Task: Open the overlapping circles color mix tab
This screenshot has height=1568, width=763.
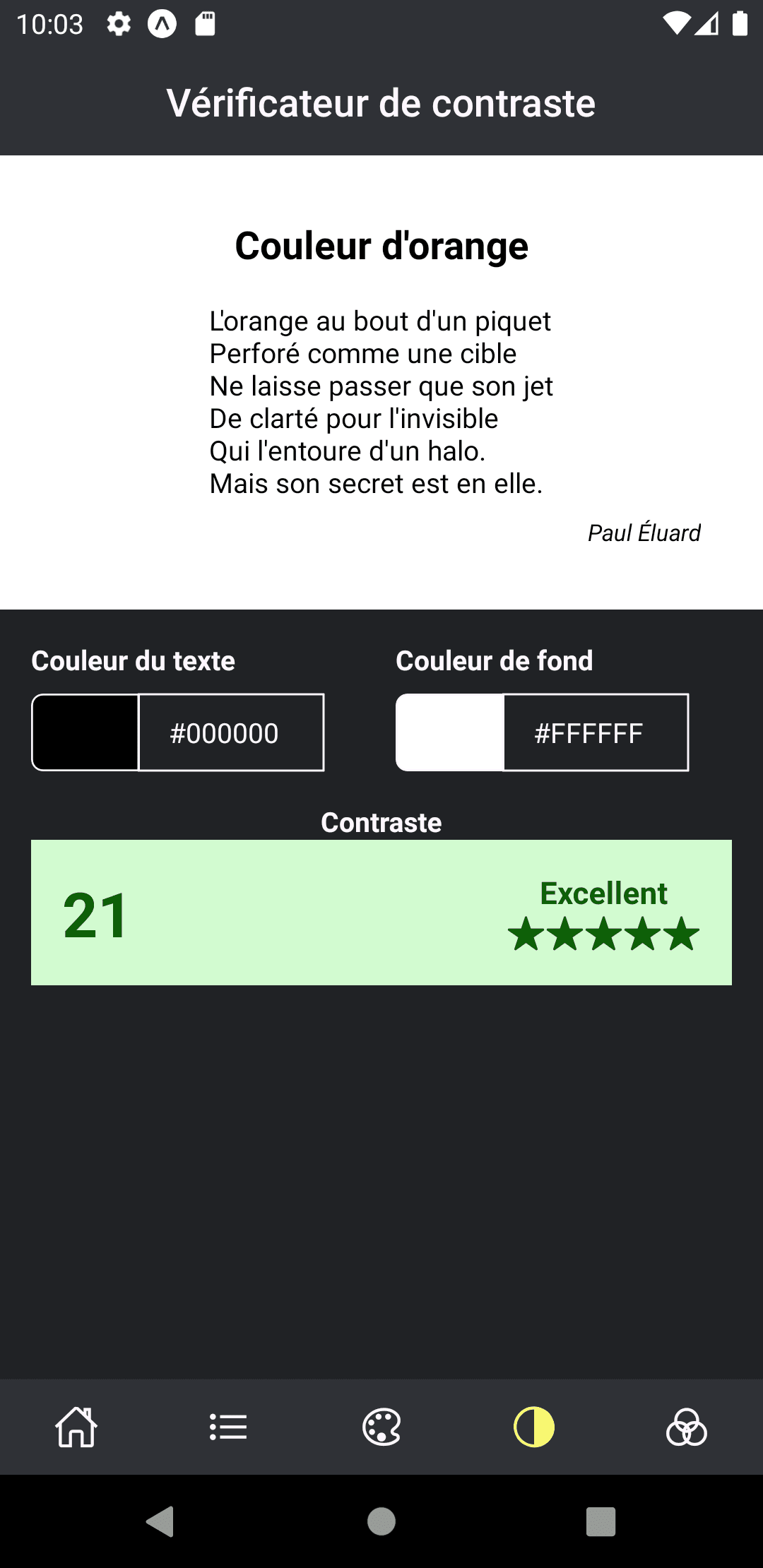Action: click(x=686, y=1427)
